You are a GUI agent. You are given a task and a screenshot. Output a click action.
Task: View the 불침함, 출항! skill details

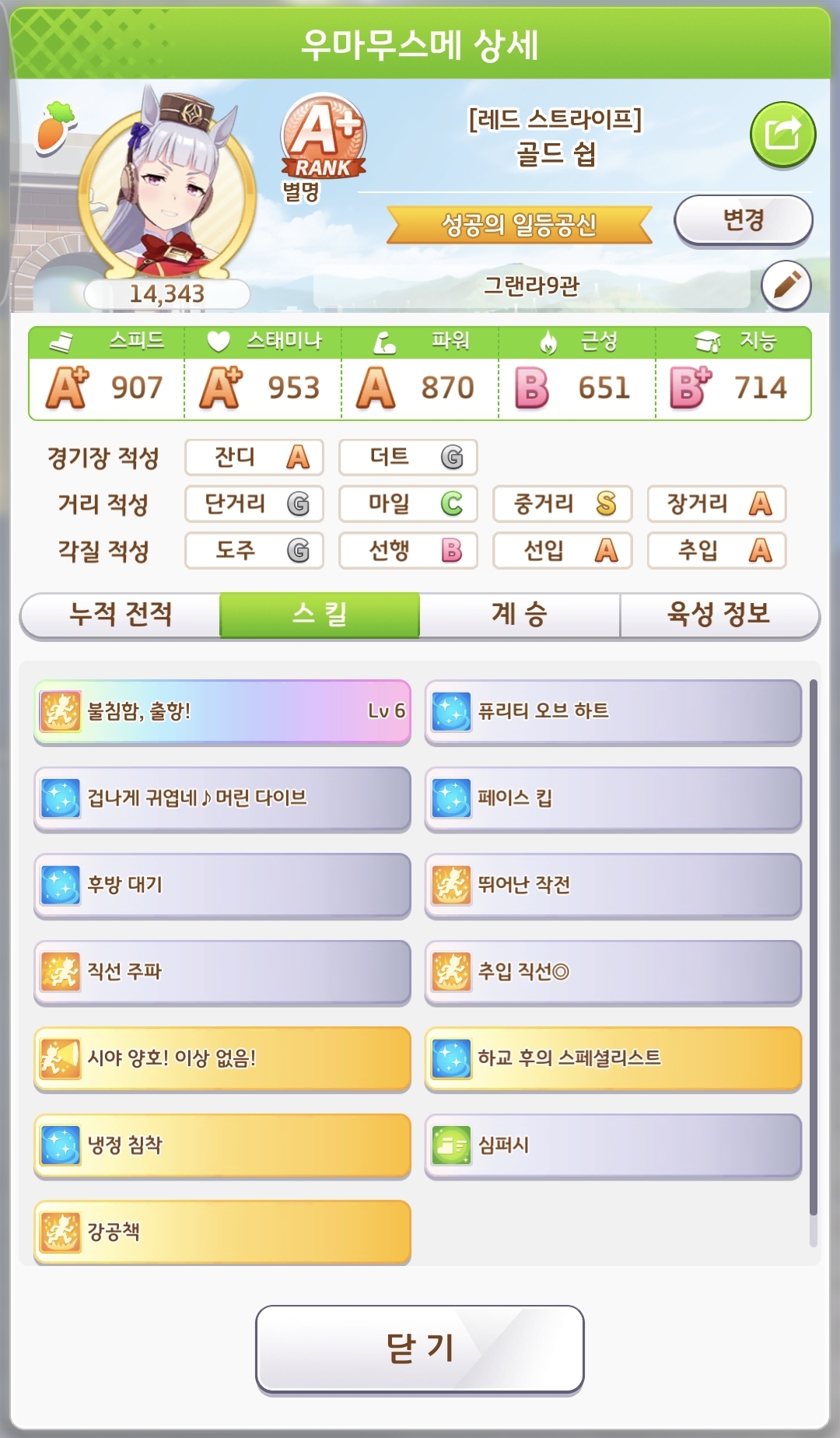tap(222, 711)
